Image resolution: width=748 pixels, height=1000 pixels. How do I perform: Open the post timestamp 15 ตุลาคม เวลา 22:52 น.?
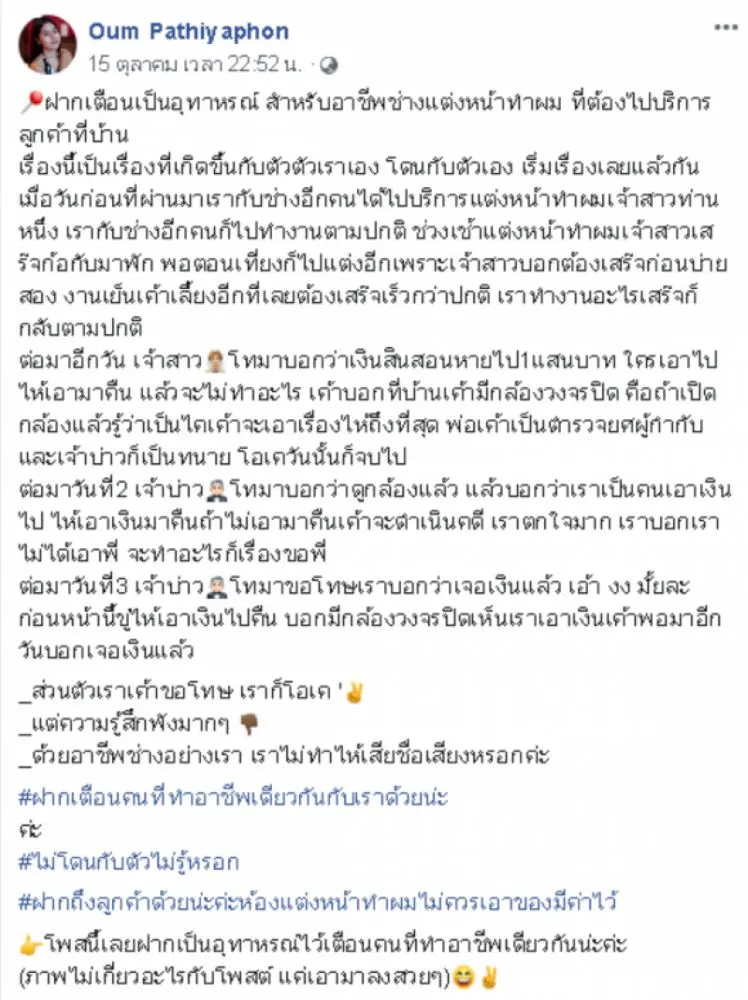pyautogui.click(x=197, y=63)
